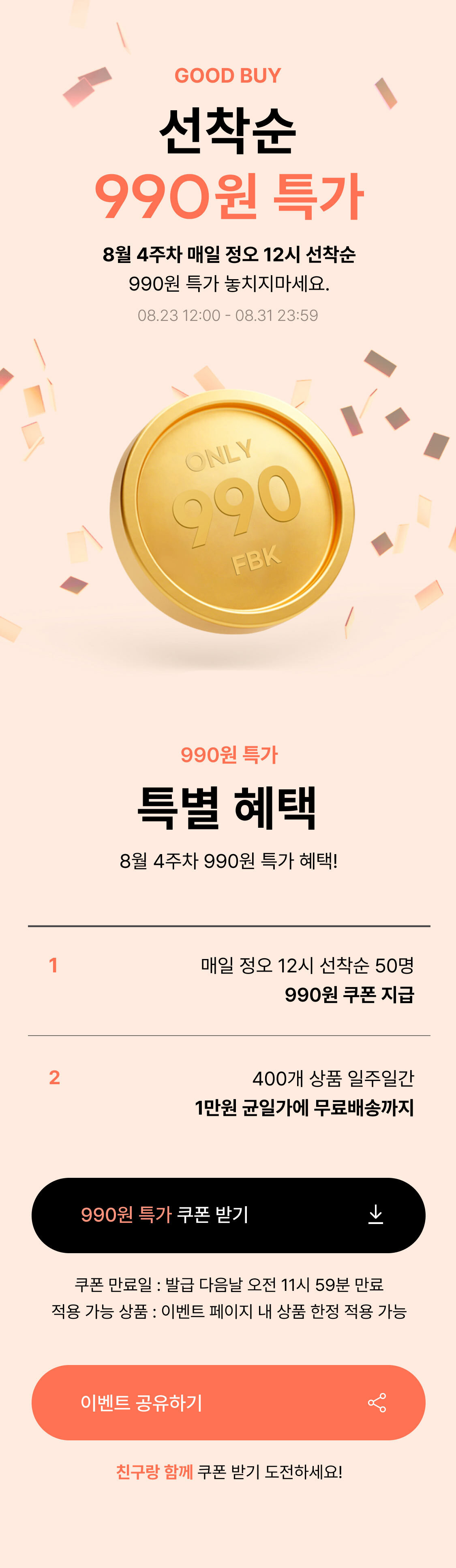Download the 990원 특가 coupon

pyautogui.click(x=228, y=1215)
